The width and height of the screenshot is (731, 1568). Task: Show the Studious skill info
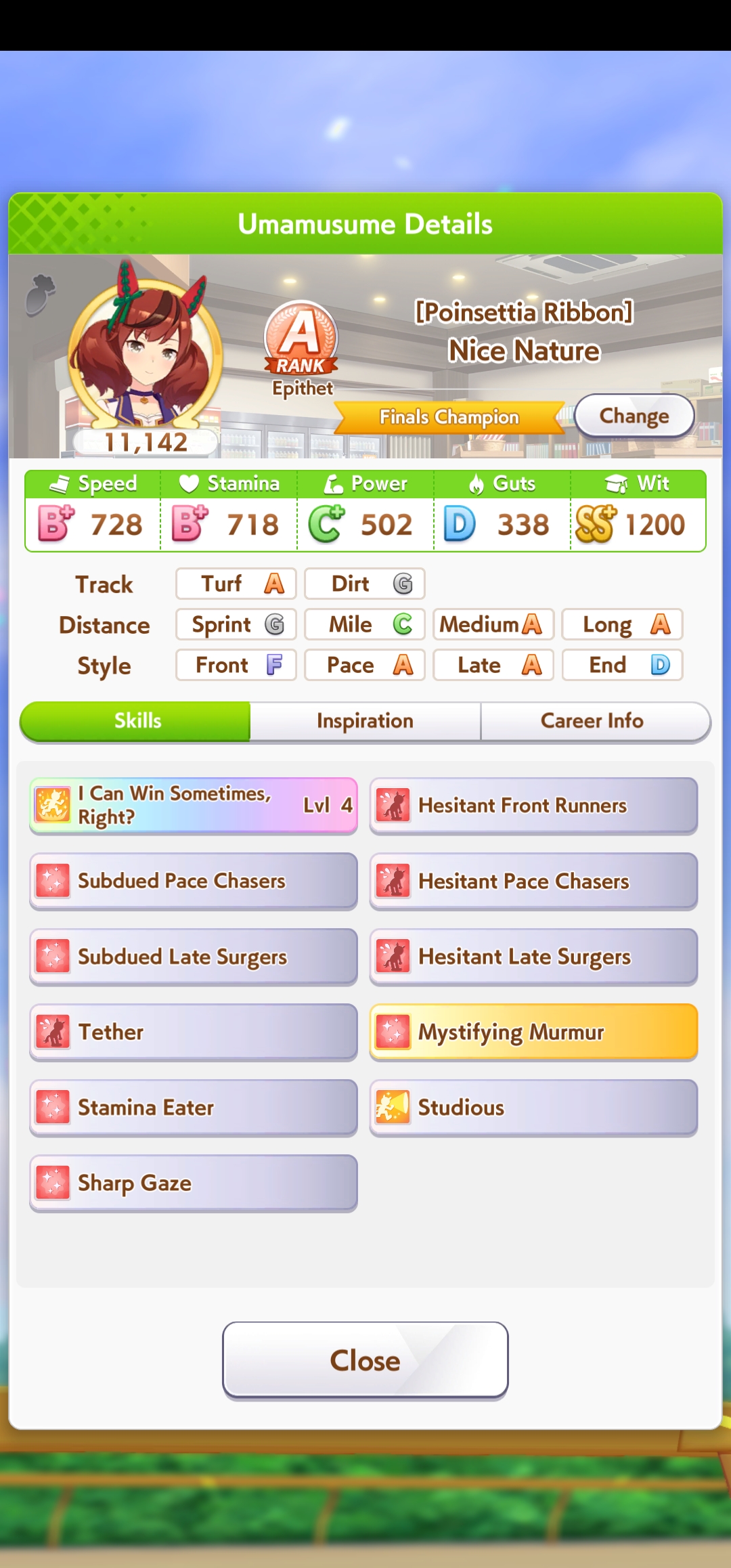pos(533,1108)
